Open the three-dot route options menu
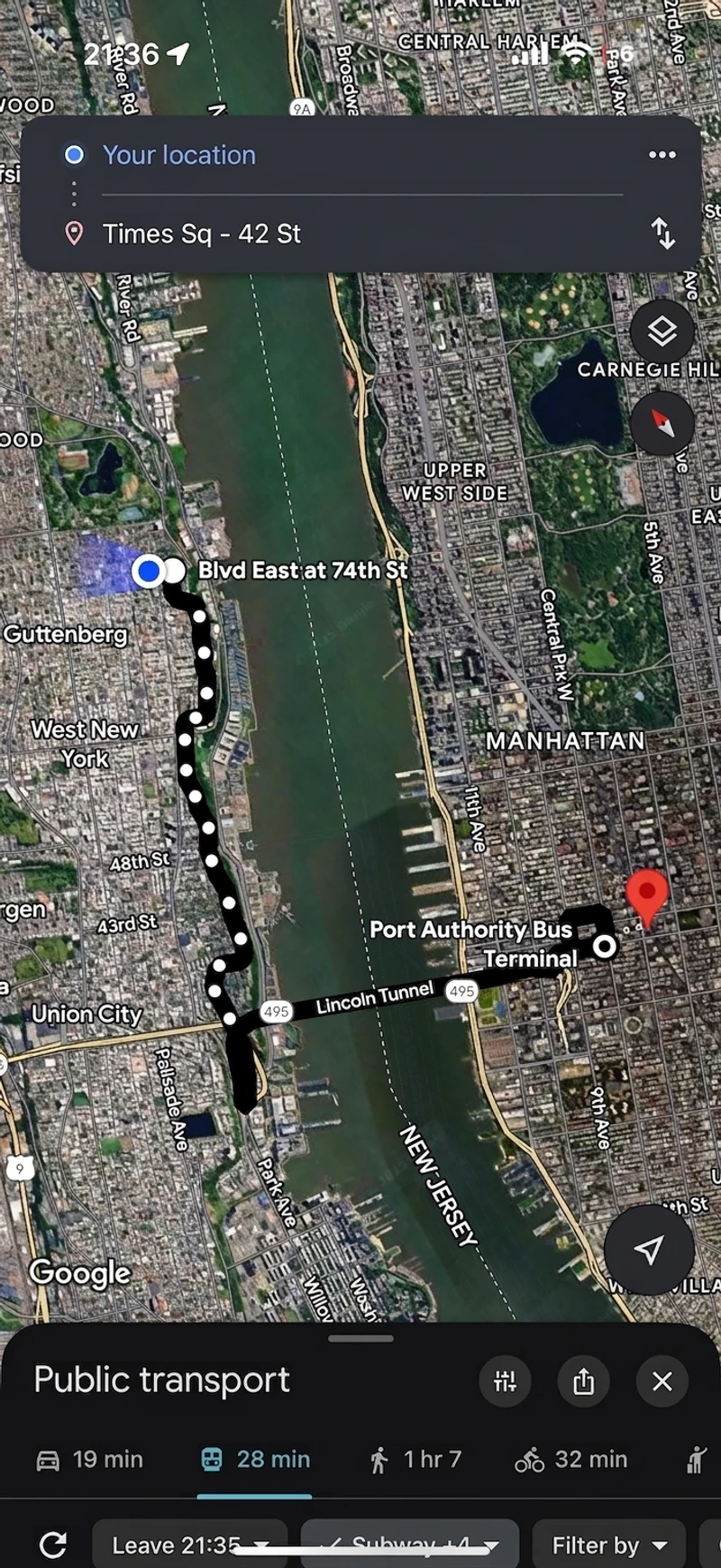This screenshot has width=721, height=1568. [x=662, y=155]
